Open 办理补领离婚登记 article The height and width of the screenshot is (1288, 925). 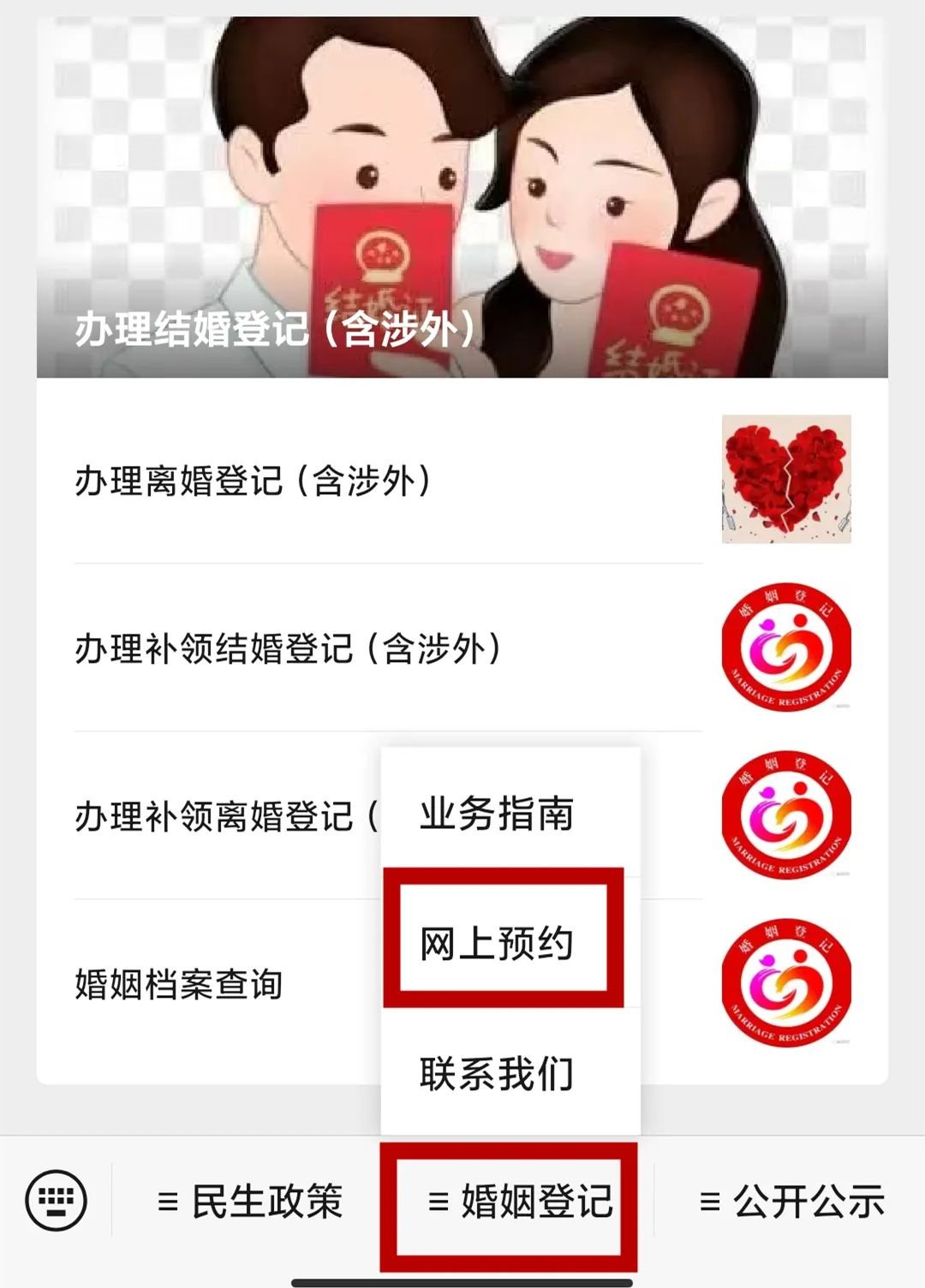(x=214, y=817)
